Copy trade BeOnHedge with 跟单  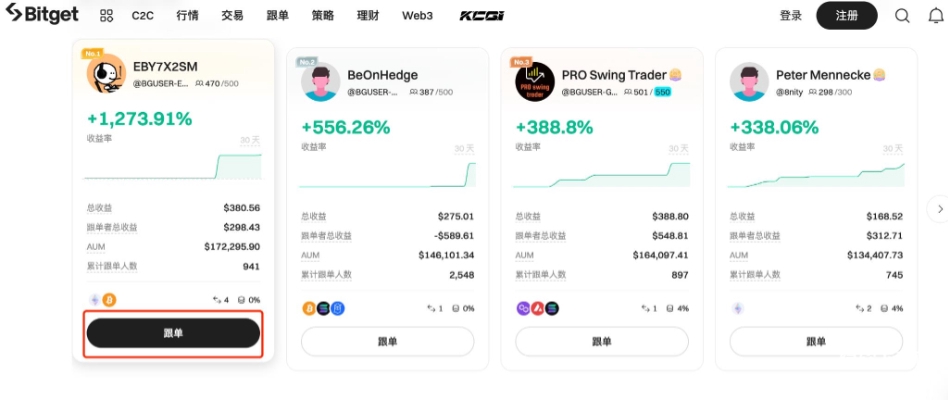point(387,341)
